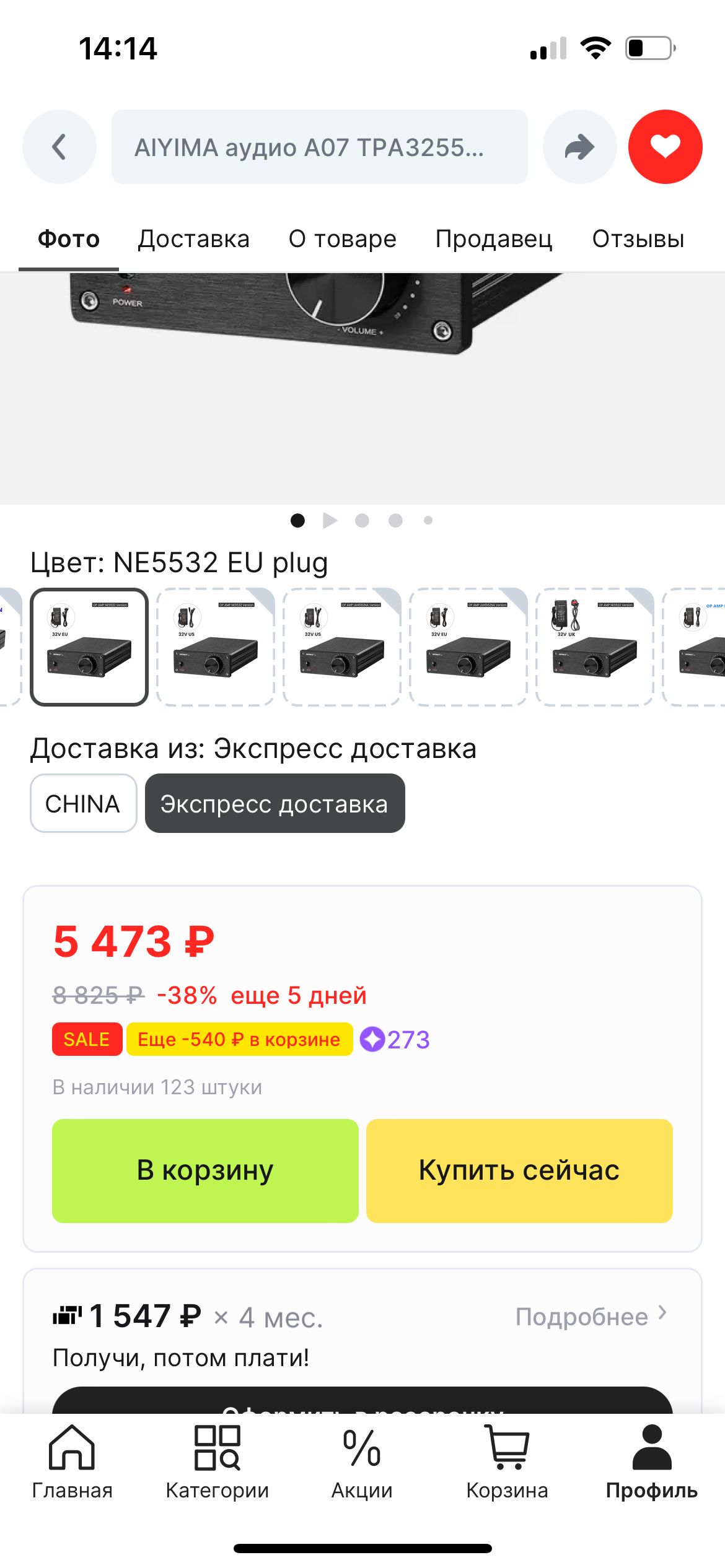This screenshot has width=725, height=1568.
Task: Select the 32V US NE5532 variant thumbnail
Action: (216, 647)
